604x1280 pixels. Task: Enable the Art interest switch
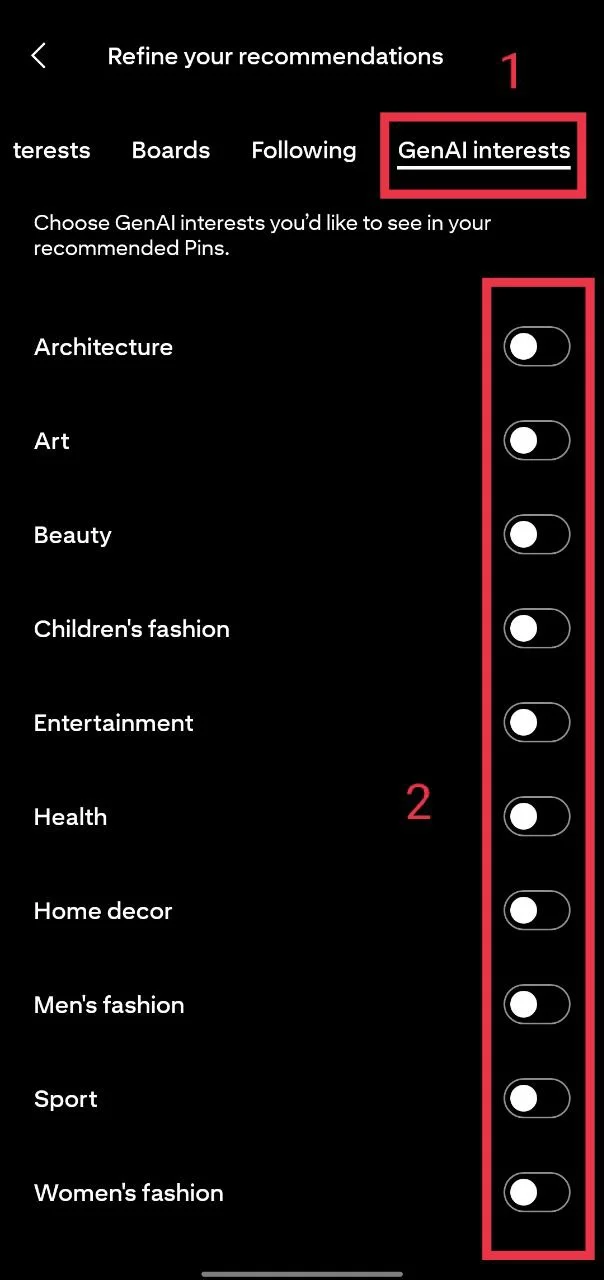point(536,441)
